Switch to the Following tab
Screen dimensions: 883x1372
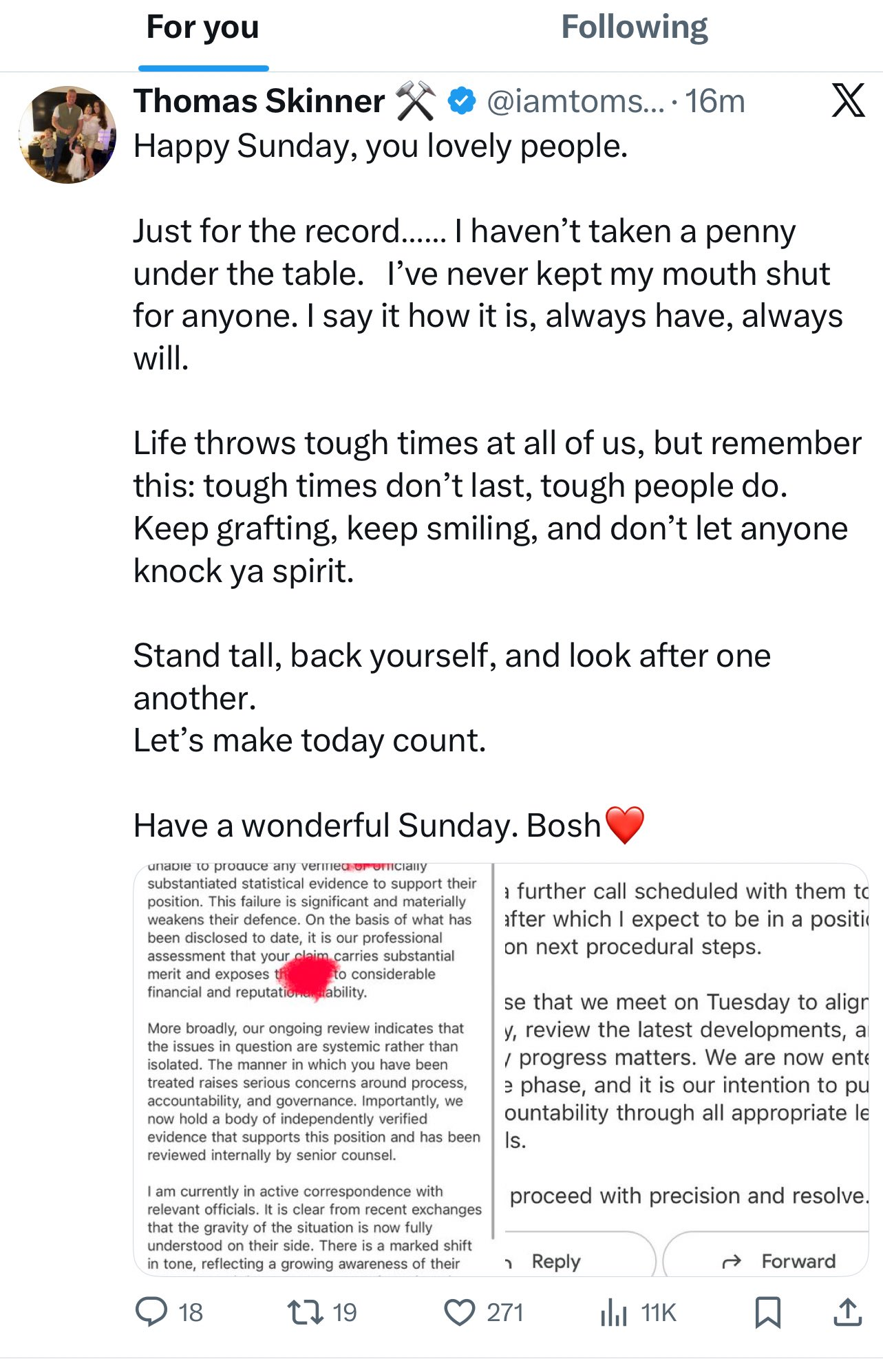coord(634,29)
